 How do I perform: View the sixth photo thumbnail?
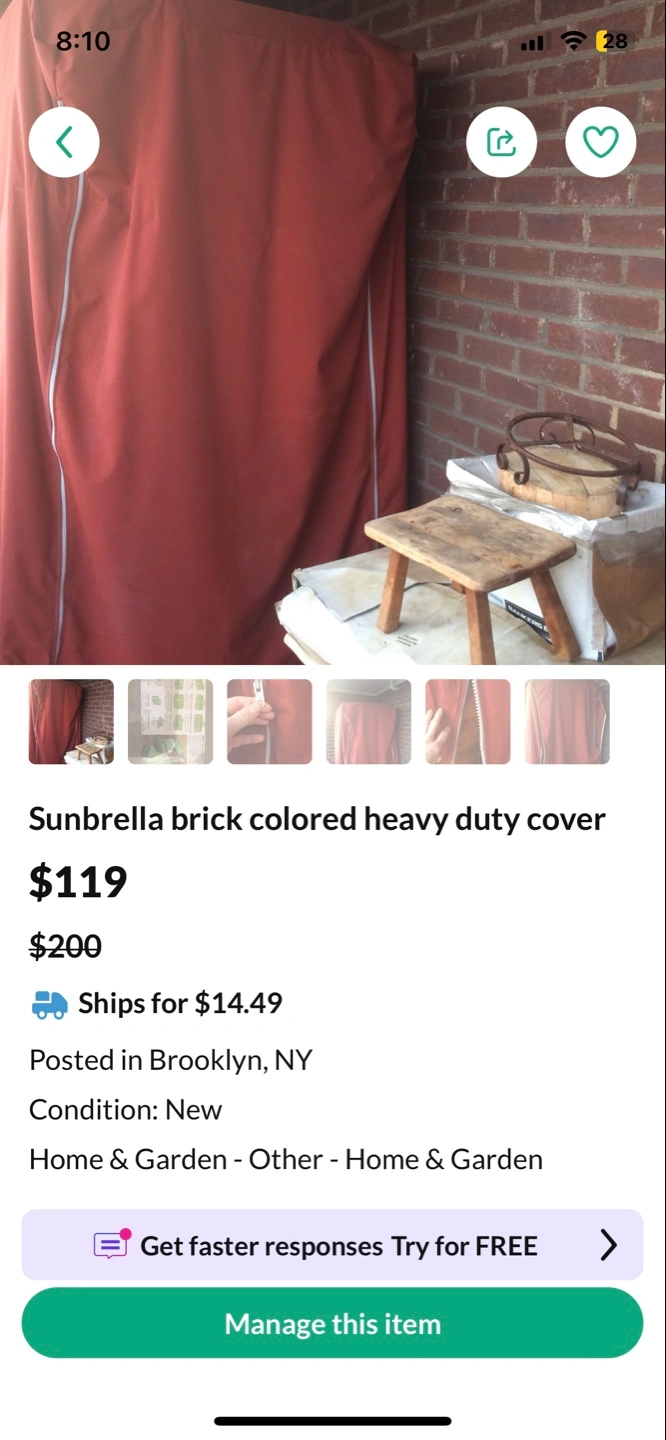567,722
